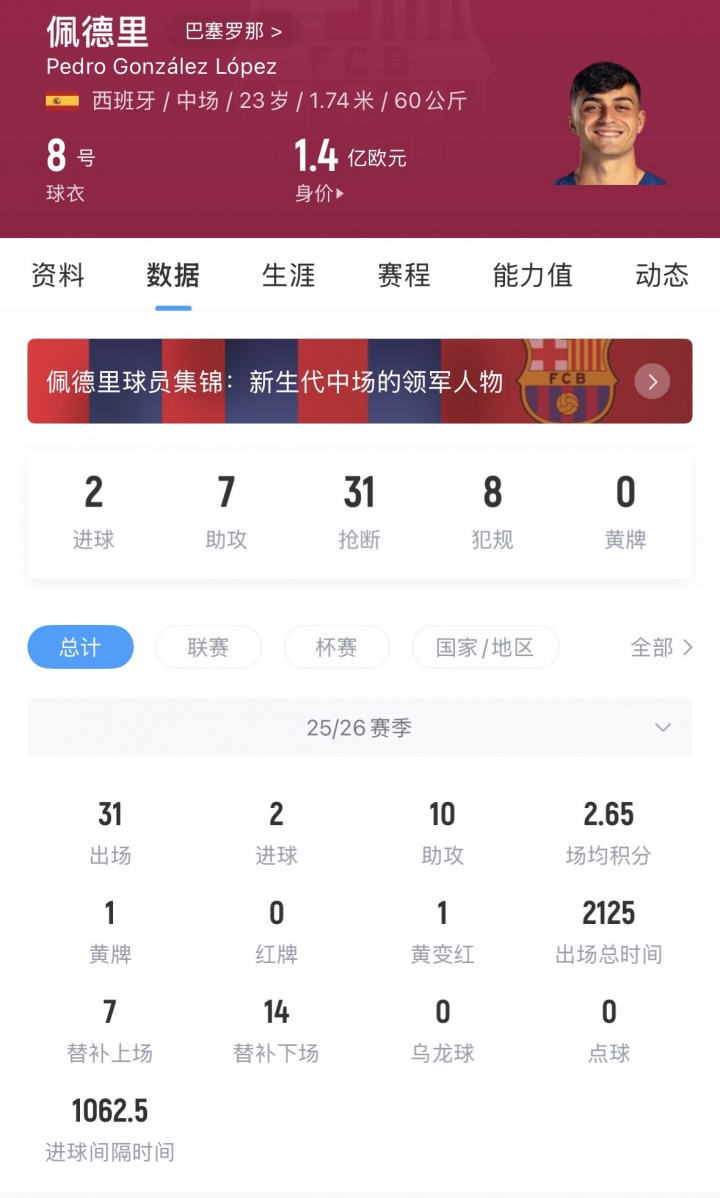Open the 巴塞罗那 team link

pos(233,32)
